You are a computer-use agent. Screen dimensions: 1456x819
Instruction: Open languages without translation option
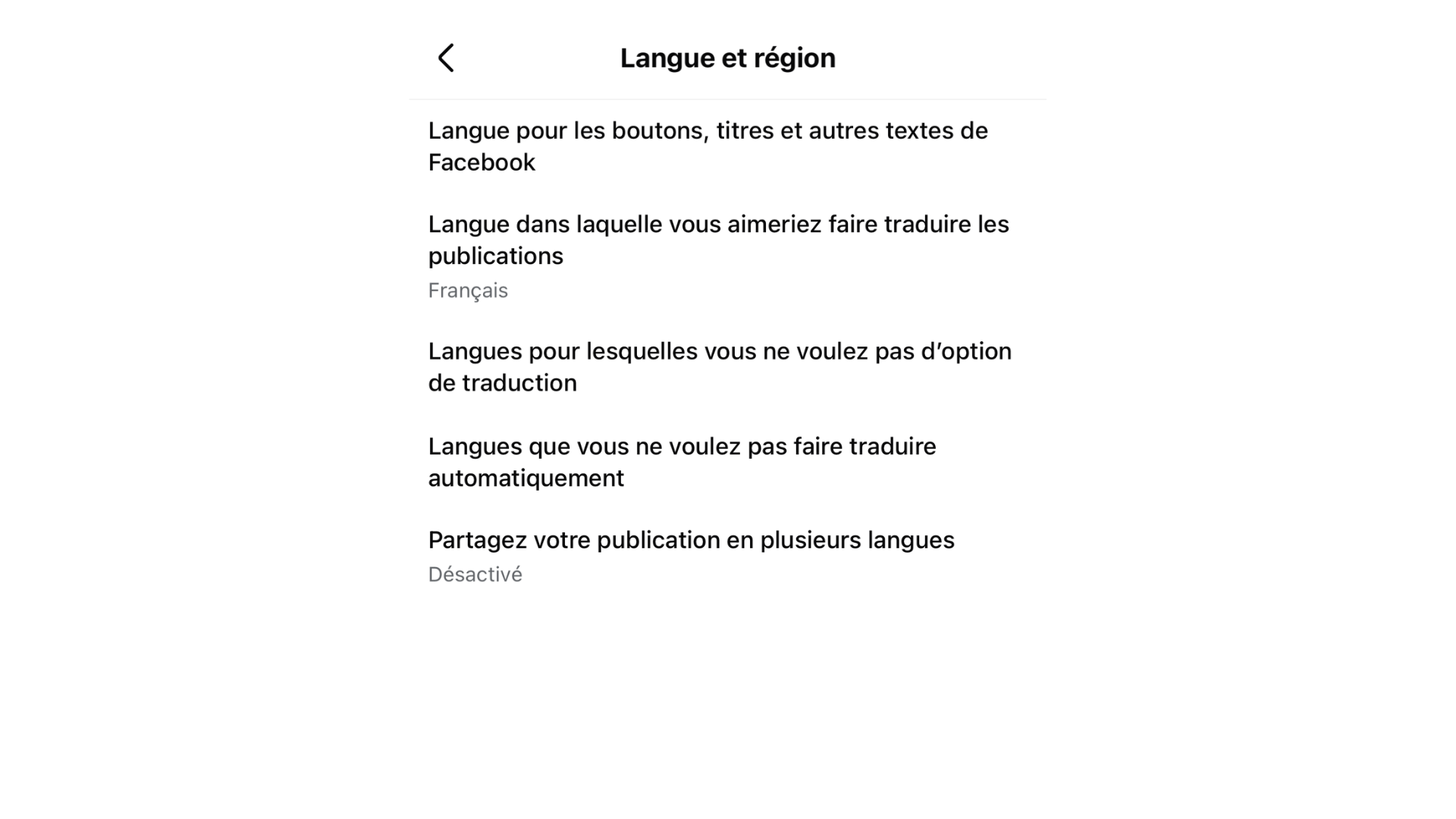pos(719,367)
